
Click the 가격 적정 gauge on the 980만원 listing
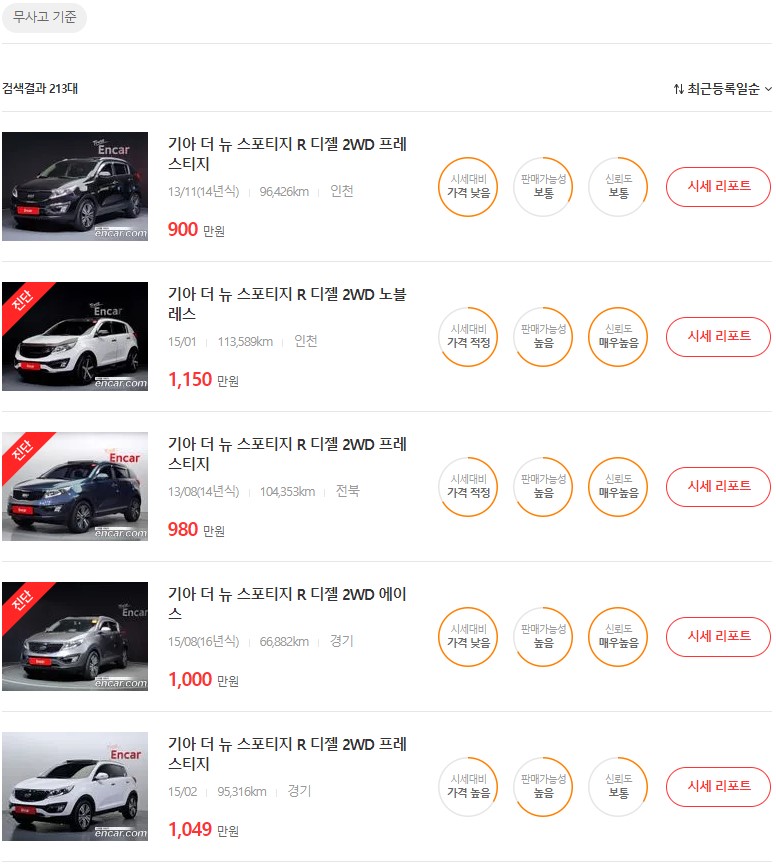[x=467, y=487]
